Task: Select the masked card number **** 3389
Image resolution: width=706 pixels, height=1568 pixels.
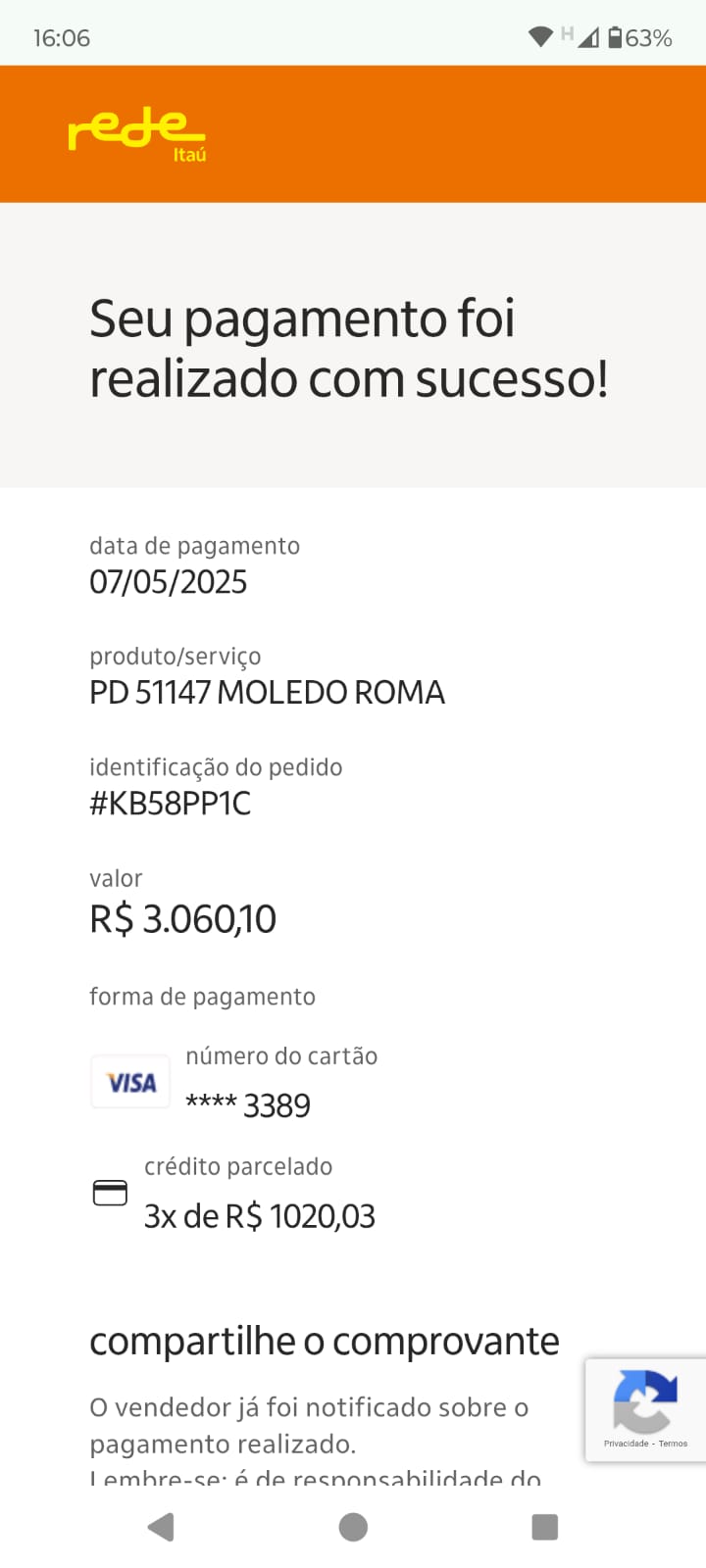Action: click(249, 1104)
